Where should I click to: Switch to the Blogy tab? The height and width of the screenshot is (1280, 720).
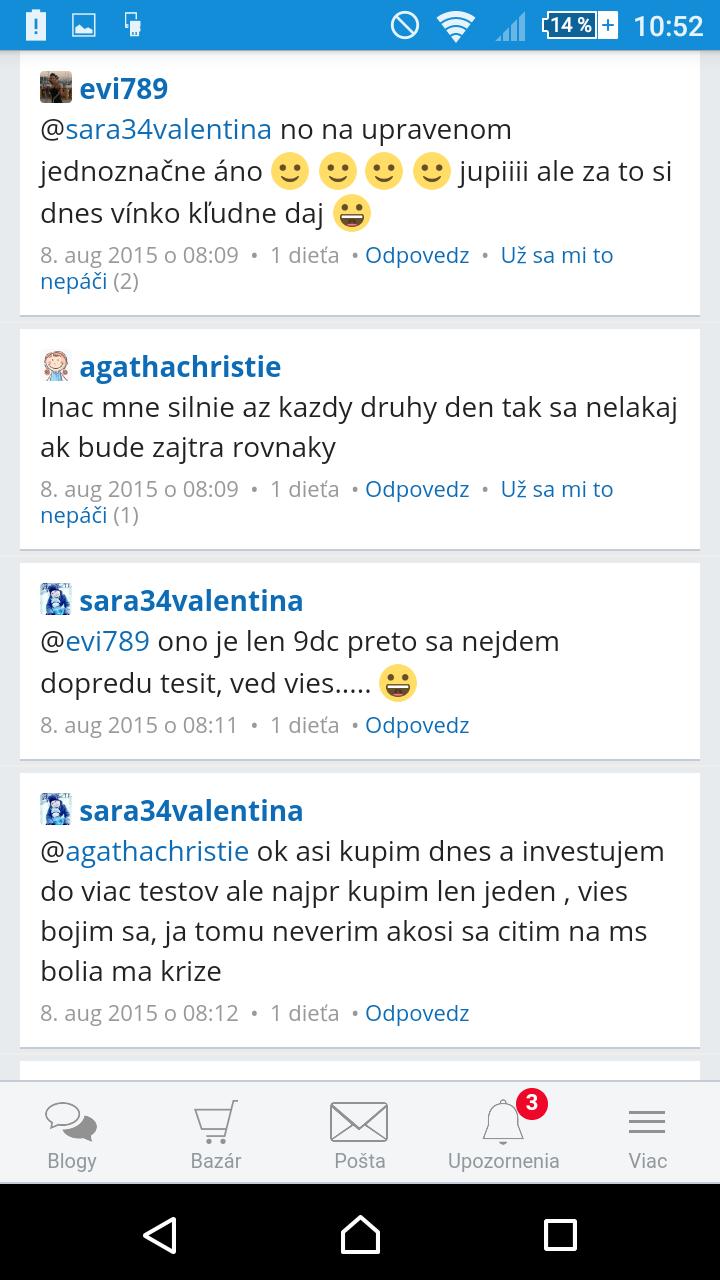click(x=72, y=1135)
